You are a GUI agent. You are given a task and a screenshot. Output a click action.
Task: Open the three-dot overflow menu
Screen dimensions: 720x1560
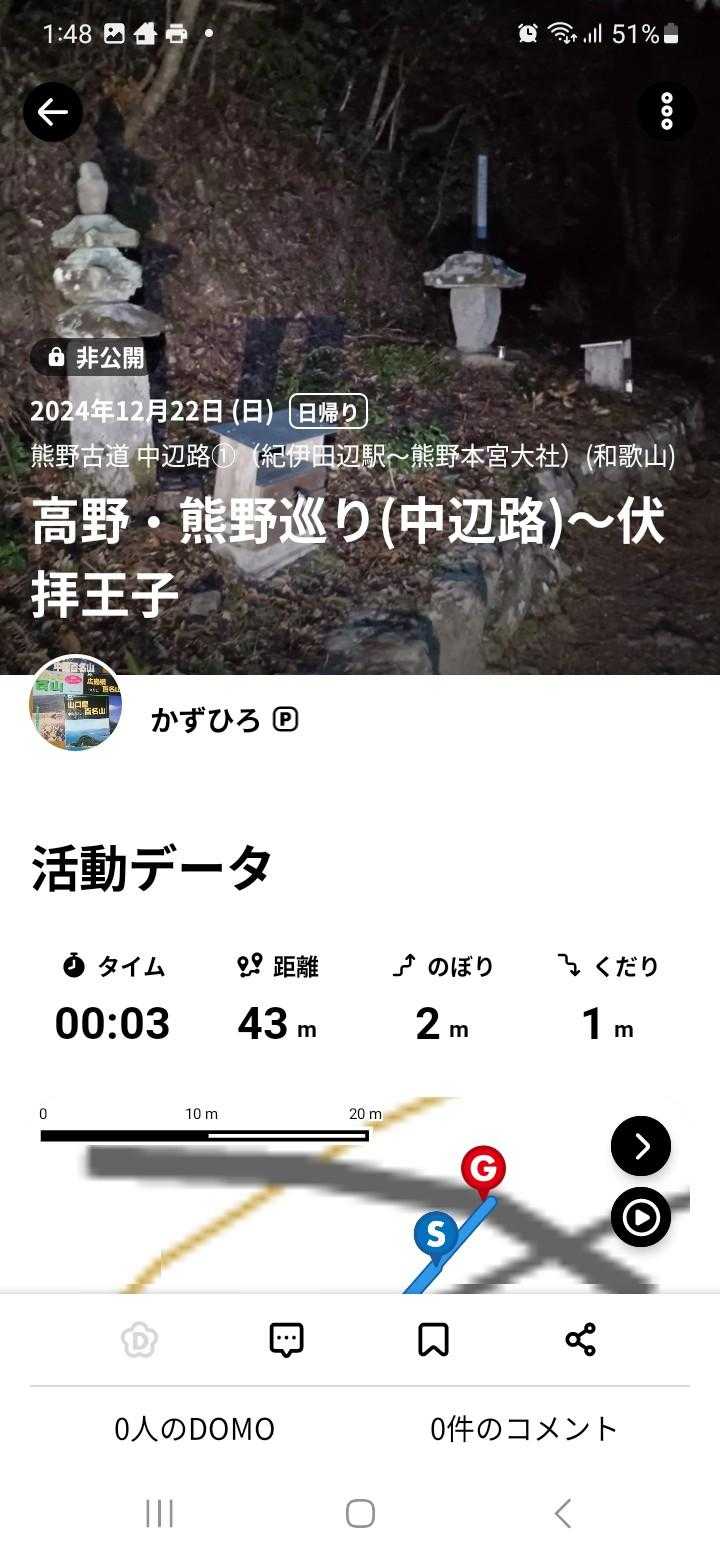click(666, 111)
